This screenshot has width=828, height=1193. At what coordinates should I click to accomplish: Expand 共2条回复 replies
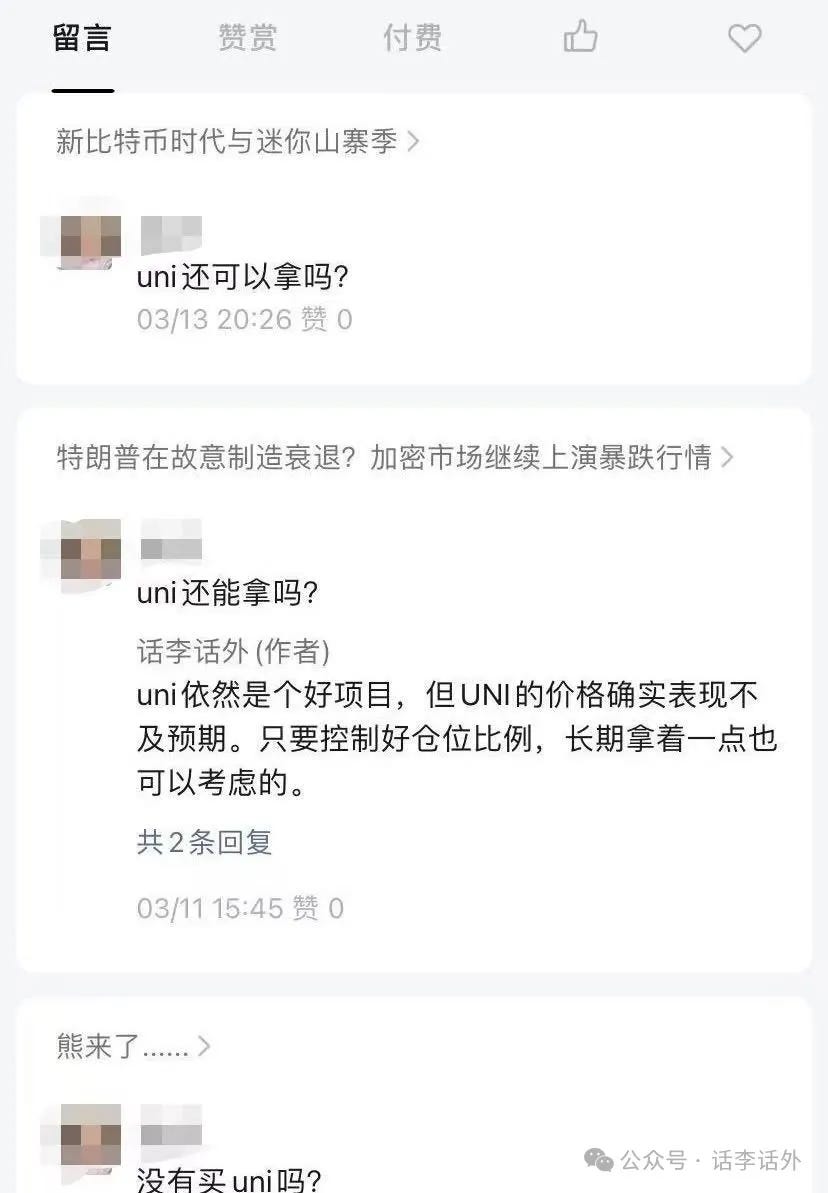pos(205,842)
